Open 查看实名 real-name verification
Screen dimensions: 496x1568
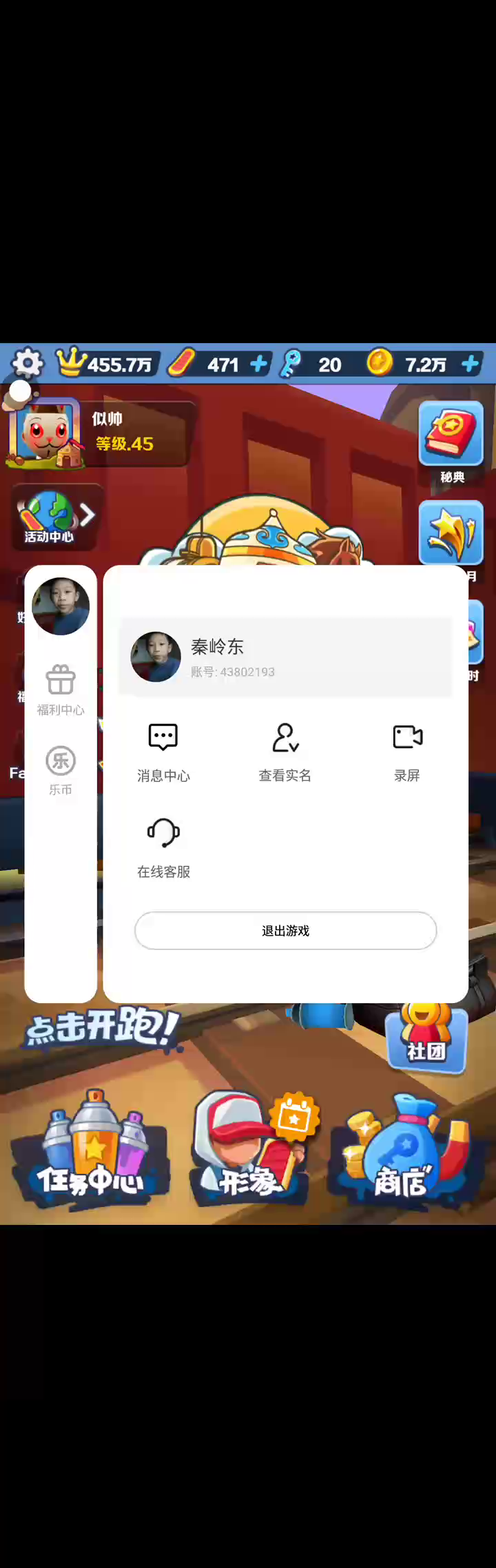[285, 752]
